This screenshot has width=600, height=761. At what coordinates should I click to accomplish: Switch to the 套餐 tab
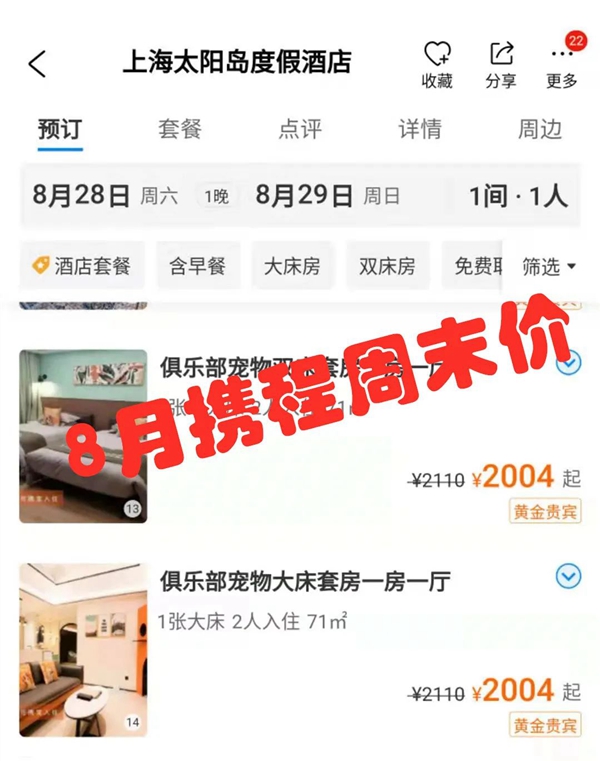tap(180, 130)
